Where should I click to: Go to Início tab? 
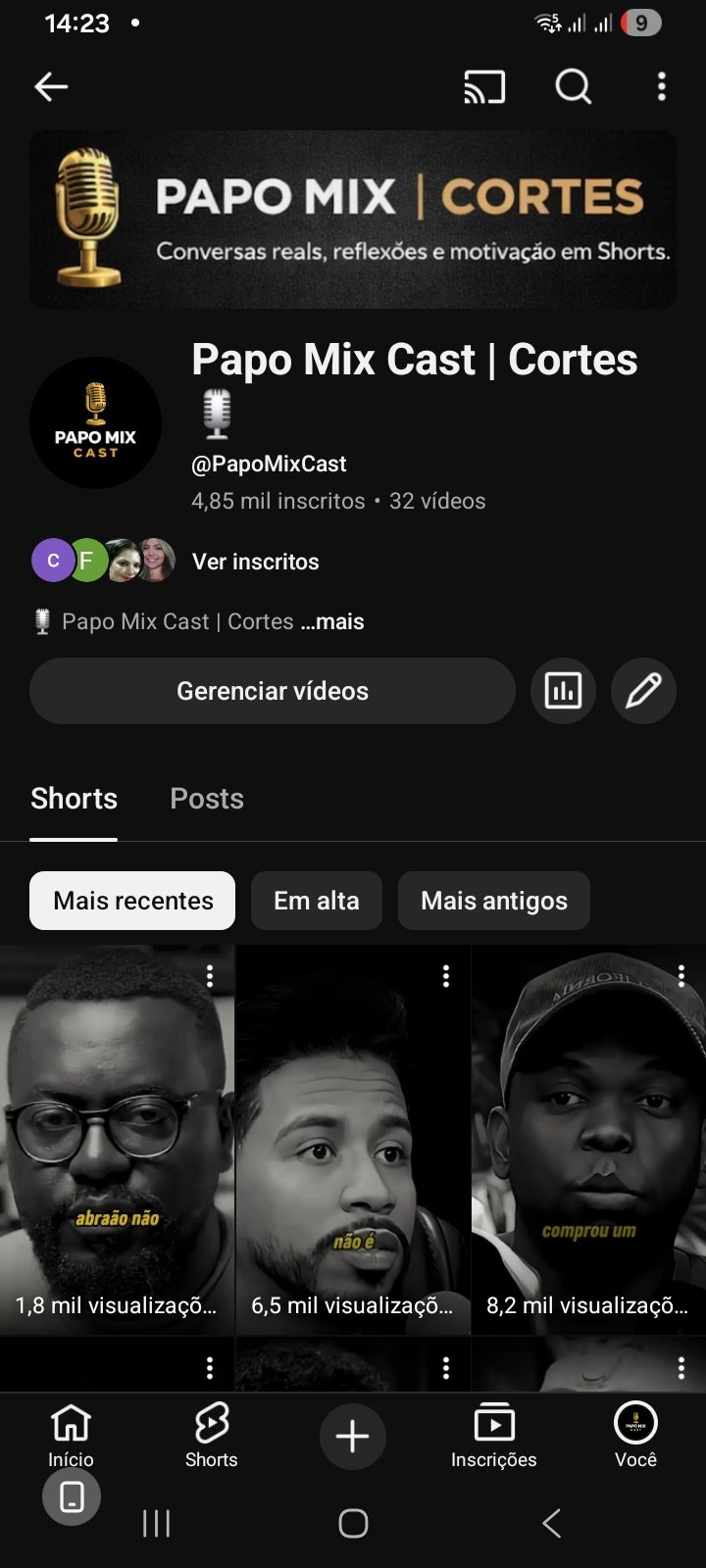pyautogui.click(x=71, y=1436)
